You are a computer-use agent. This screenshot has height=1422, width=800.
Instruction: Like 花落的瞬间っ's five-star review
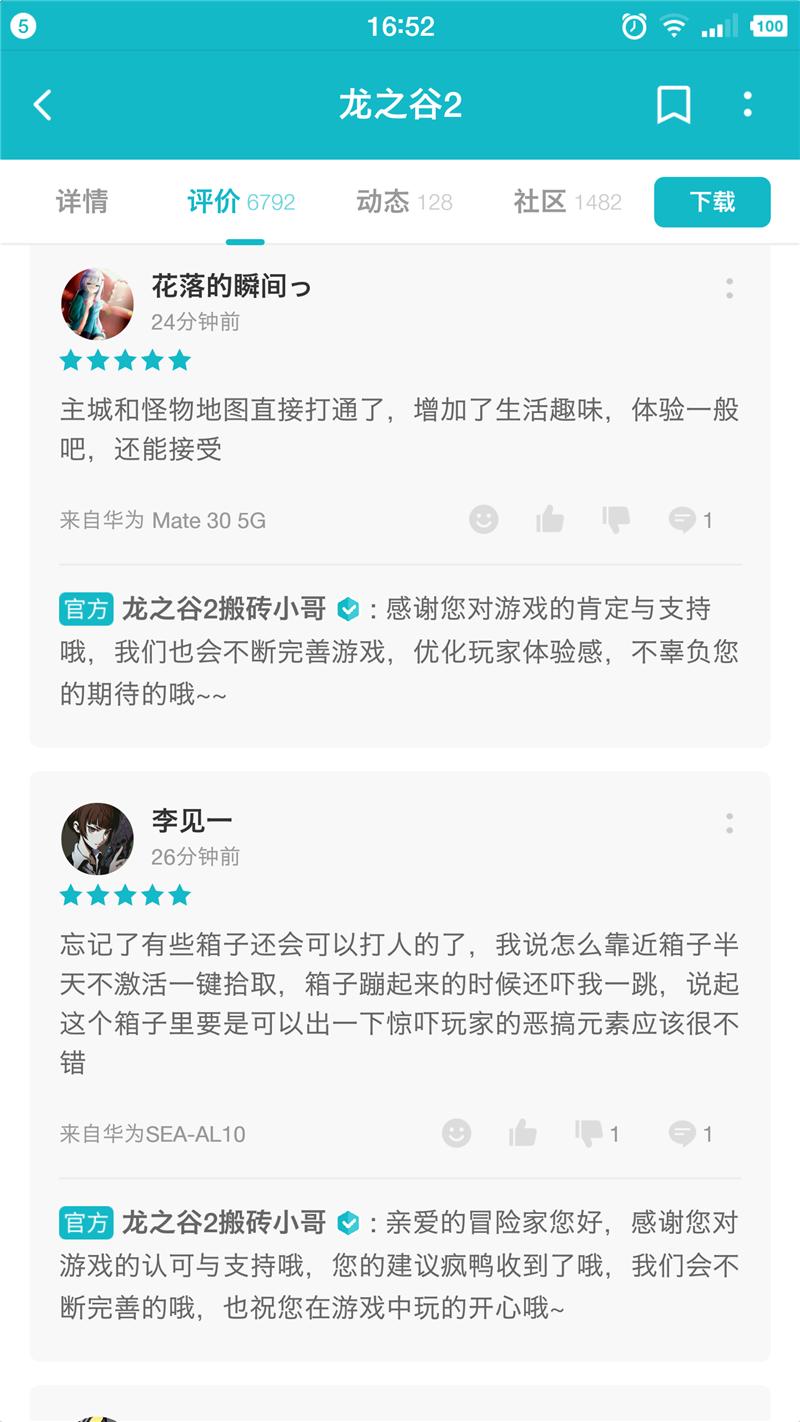tap(548, 519)
